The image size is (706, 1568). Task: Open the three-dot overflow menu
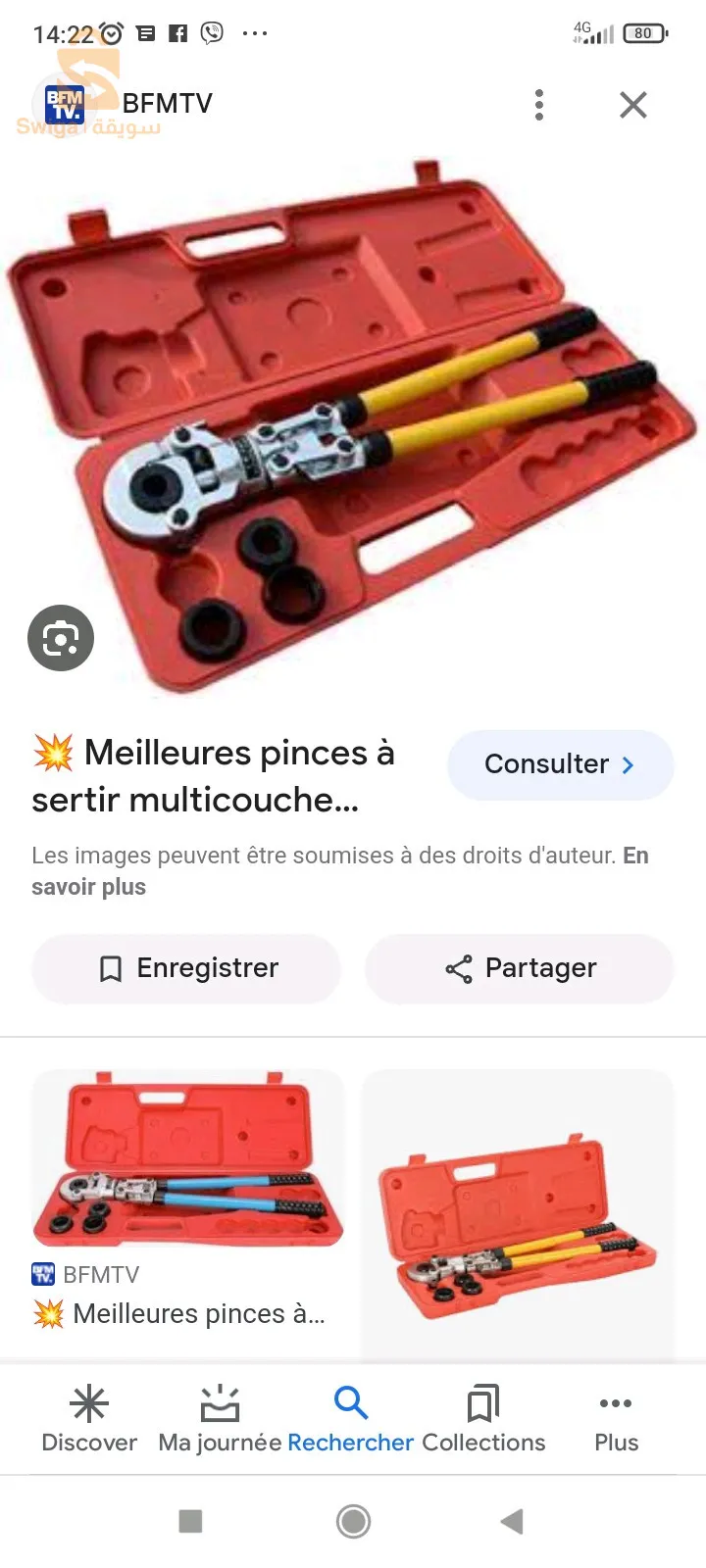[538, 104]
